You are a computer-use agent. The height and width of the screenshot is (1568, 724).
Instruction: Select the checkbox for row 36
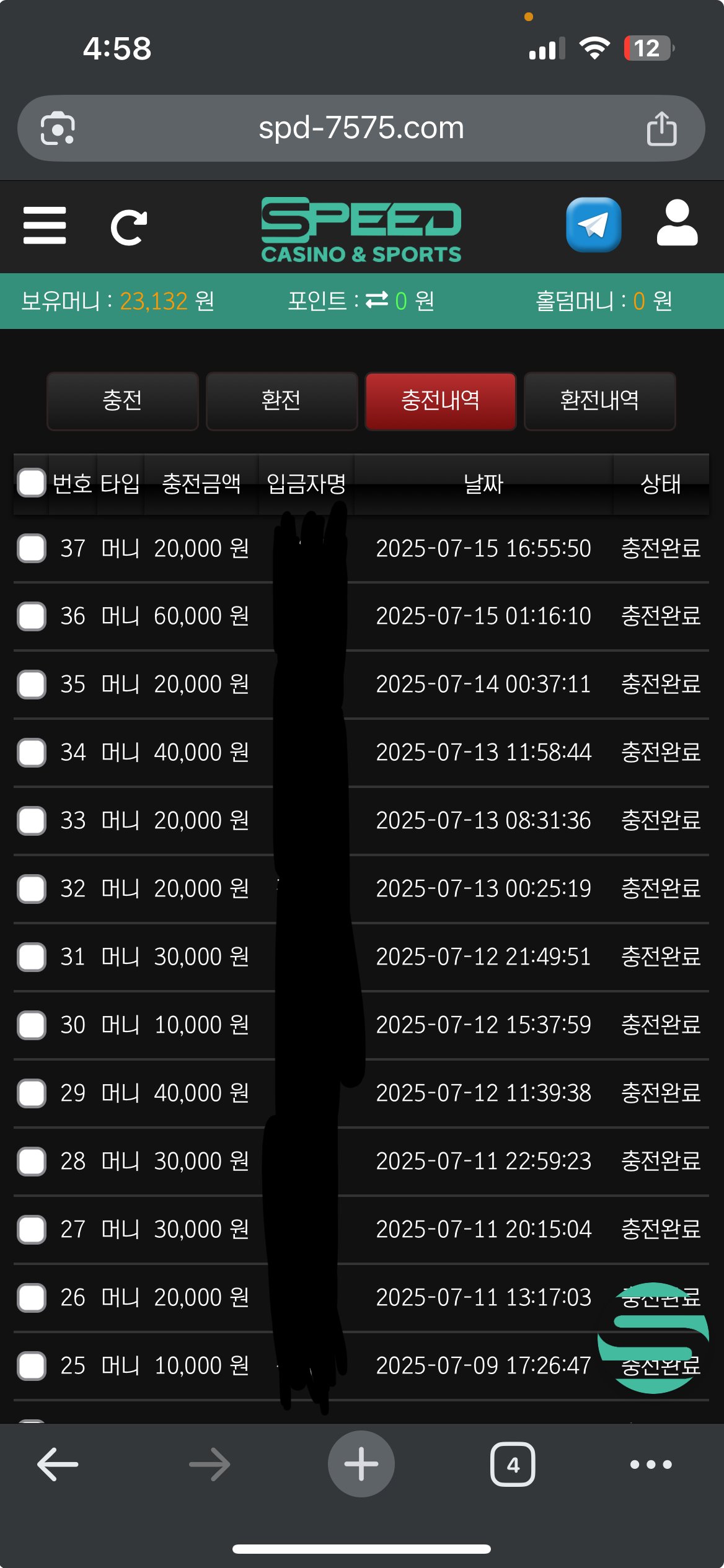pos(32,616)
